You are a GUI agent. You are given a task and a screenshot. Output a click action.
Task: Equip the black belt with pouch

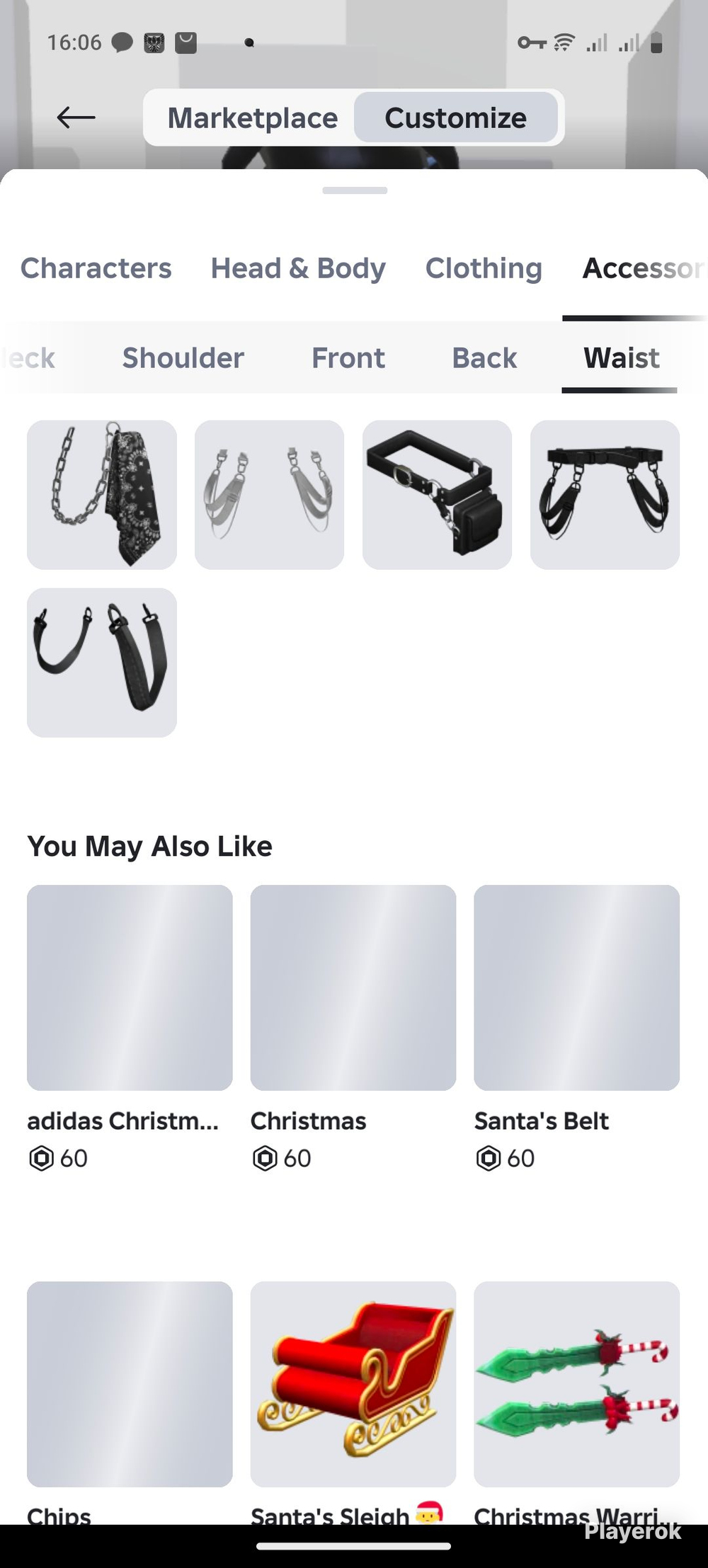(x=438, y=495)
